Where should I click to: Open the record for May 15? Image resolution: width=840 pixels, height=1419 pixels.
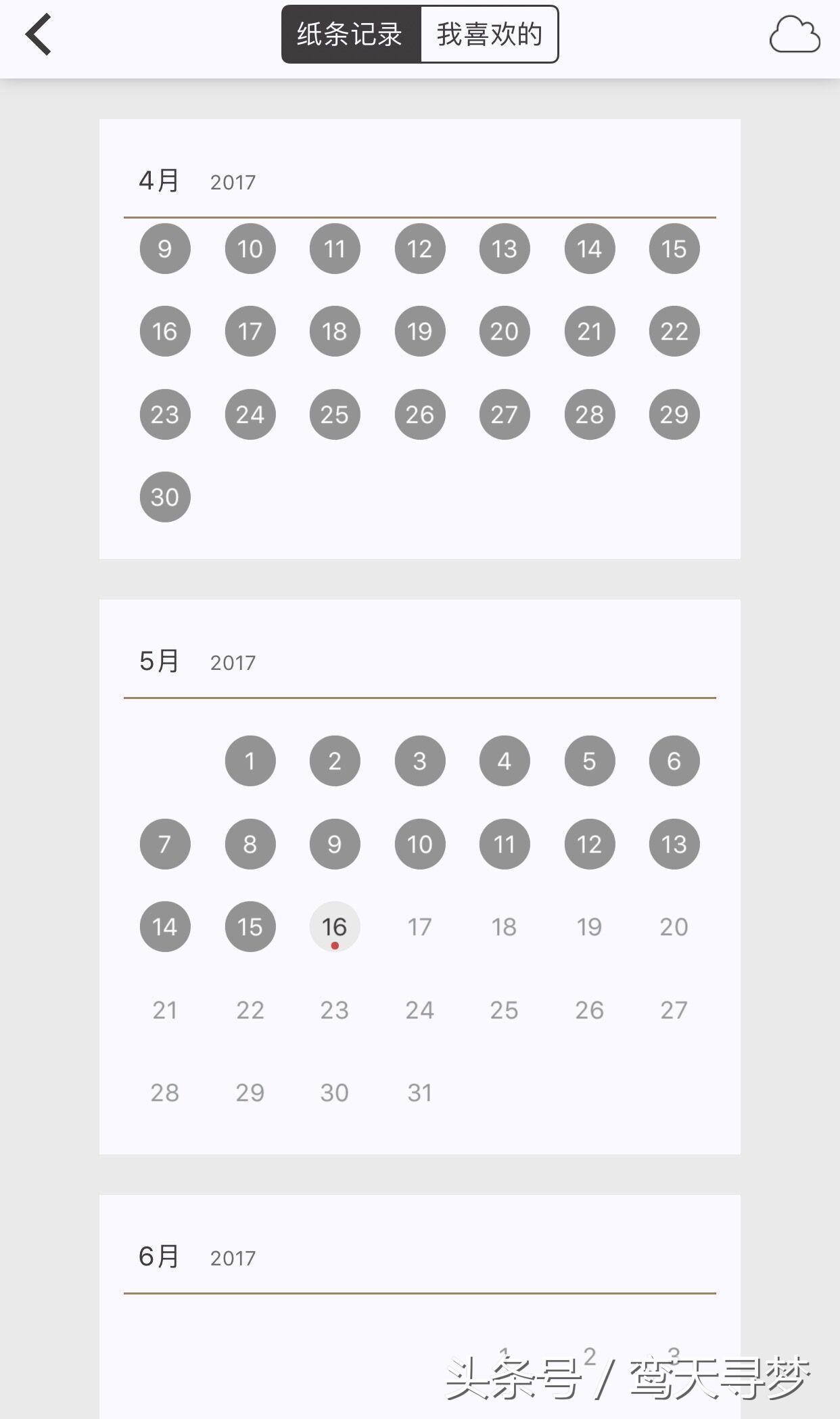point(250,927)
